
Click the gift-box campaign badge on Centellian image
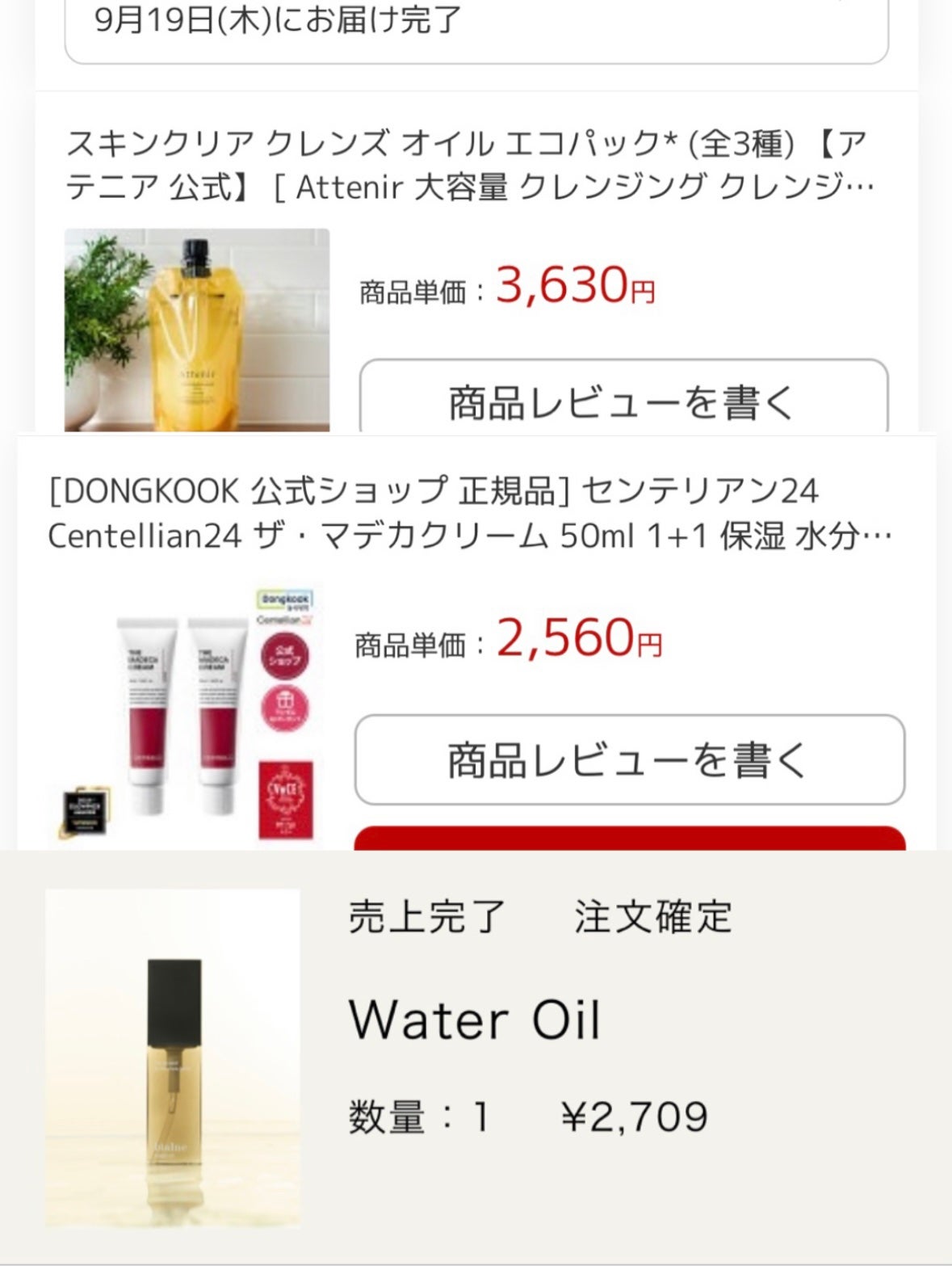click(x=285, y=708)
